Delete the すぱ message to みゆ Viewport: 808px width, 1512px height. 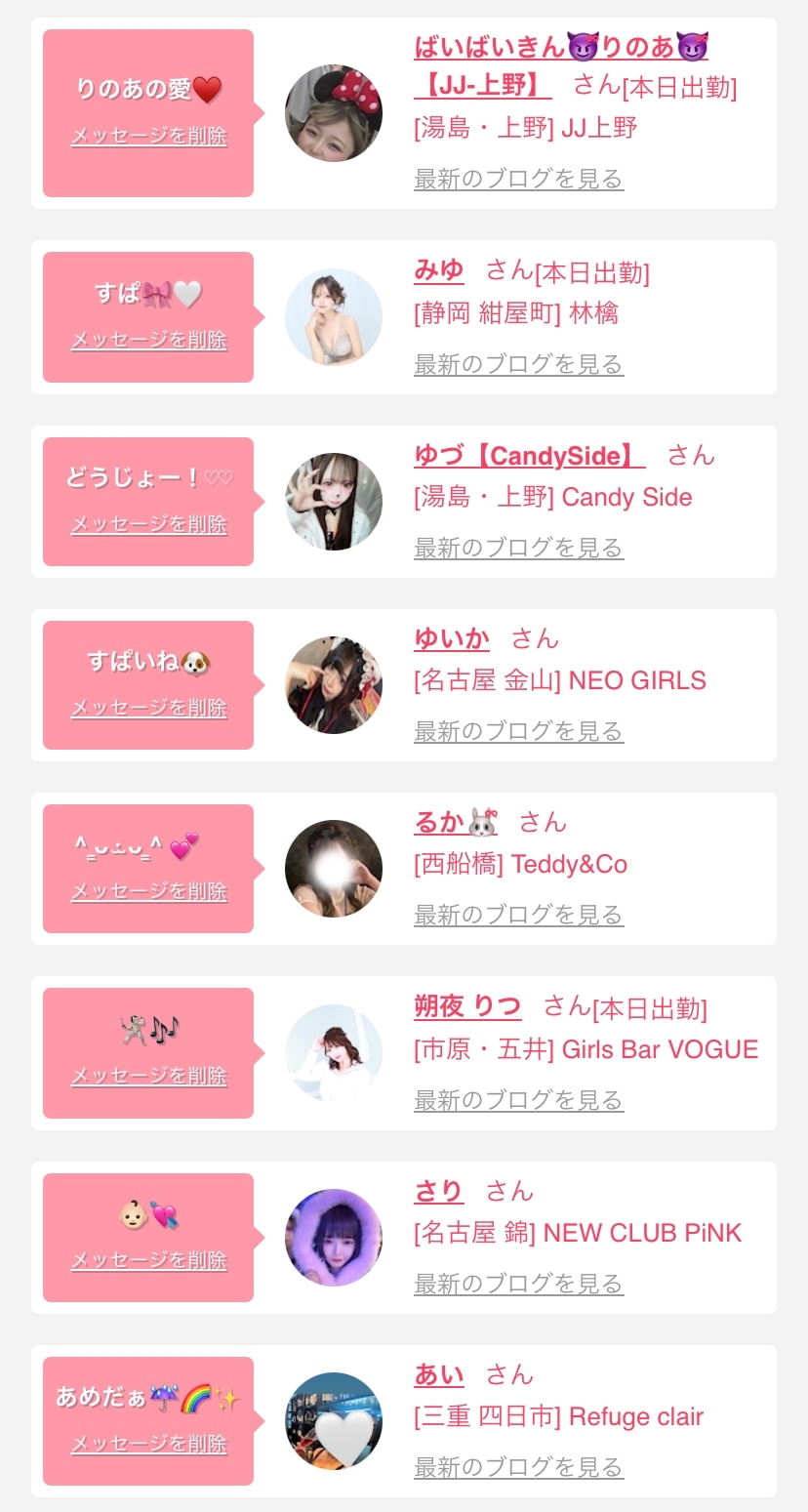point(149,341)
